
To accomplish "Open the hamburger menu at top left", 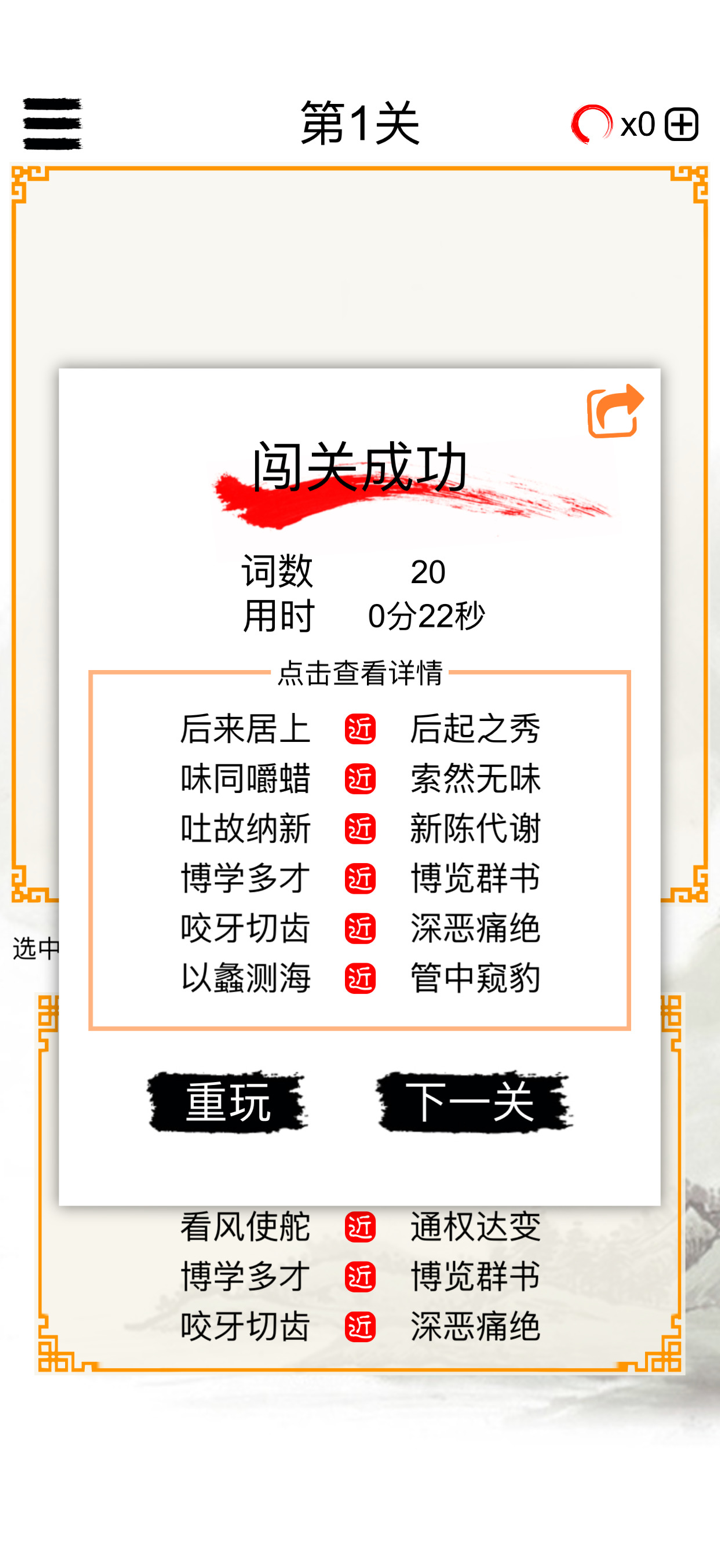I will 51,122.
